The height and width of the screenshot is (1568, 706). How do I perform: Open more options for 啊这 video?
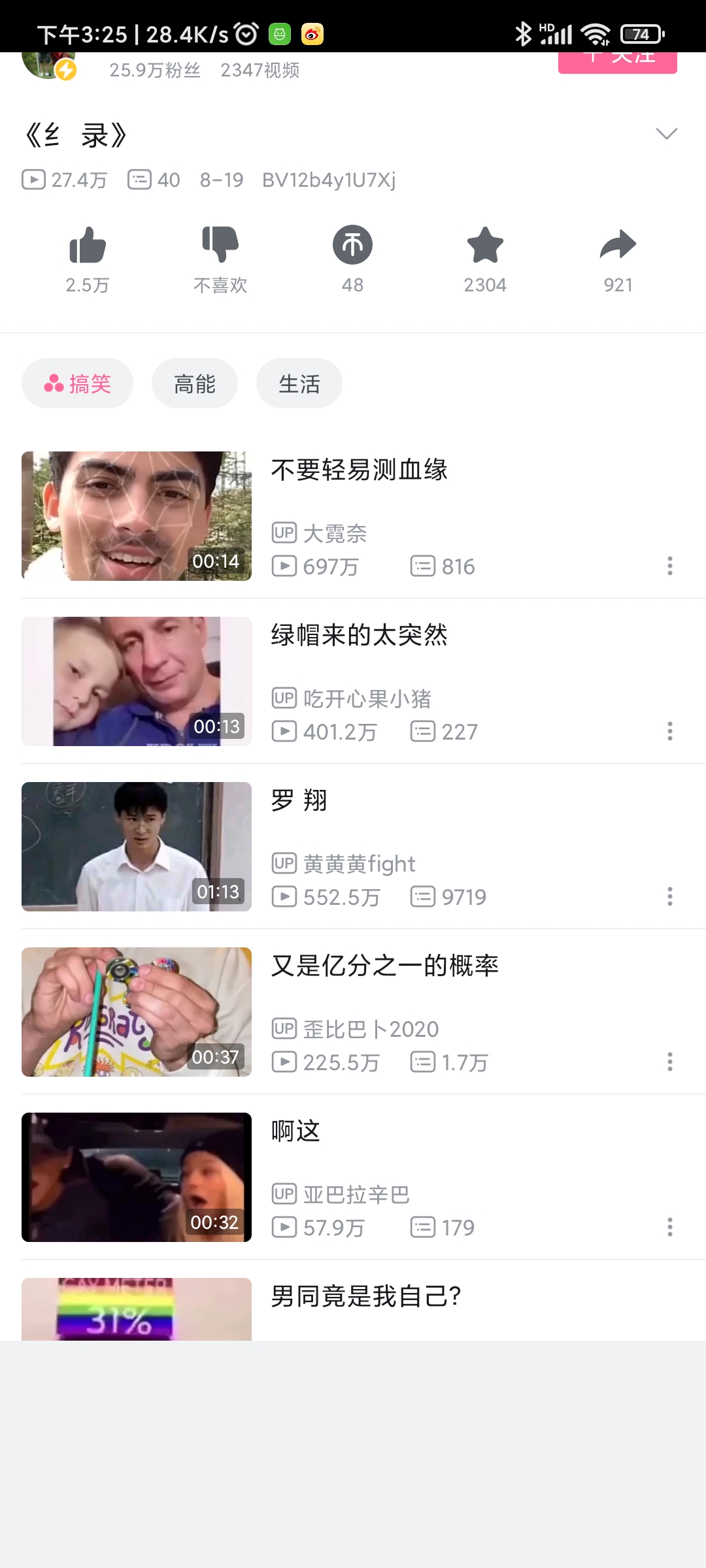coord(670,1227)
